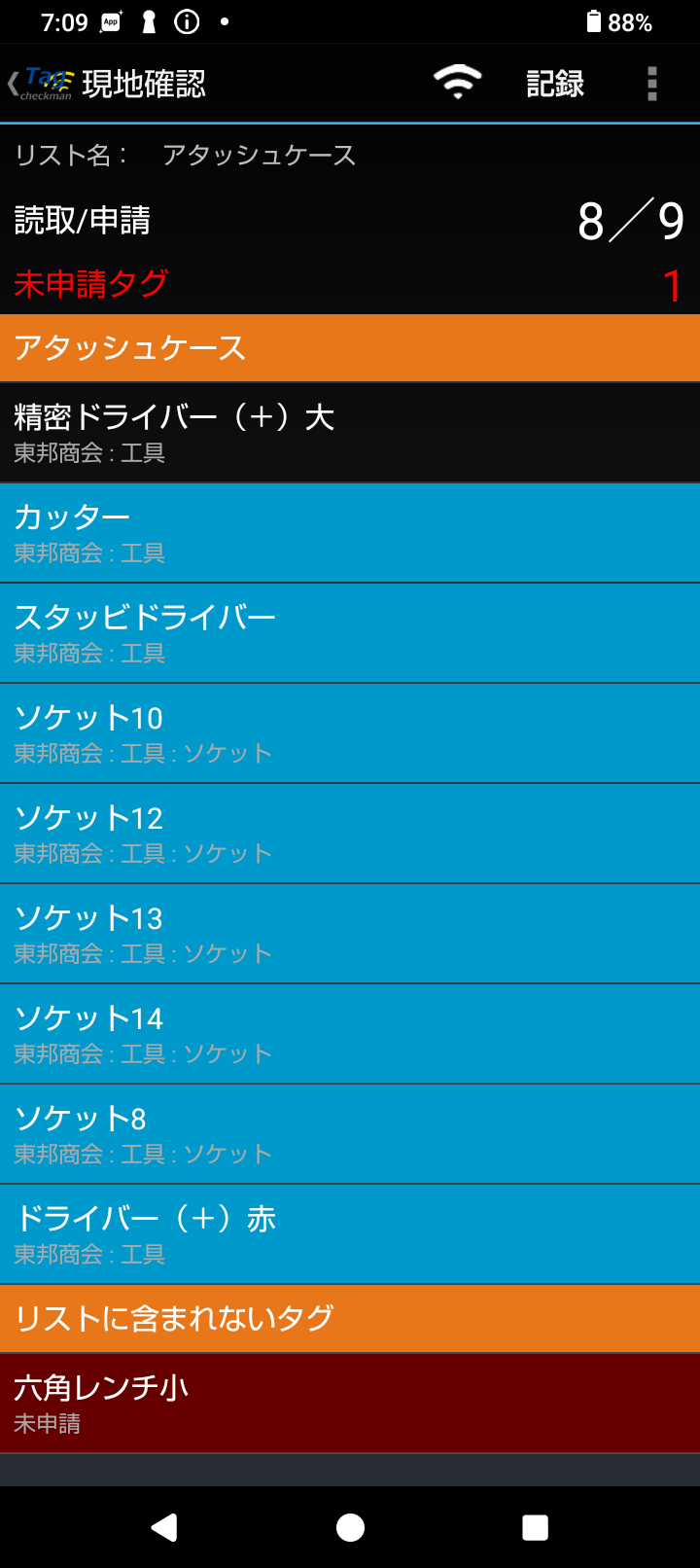Viewport: 700px width, 1568px height.
Task: Open the 精密ドライバー（＋）大 item
Action: 350,433
